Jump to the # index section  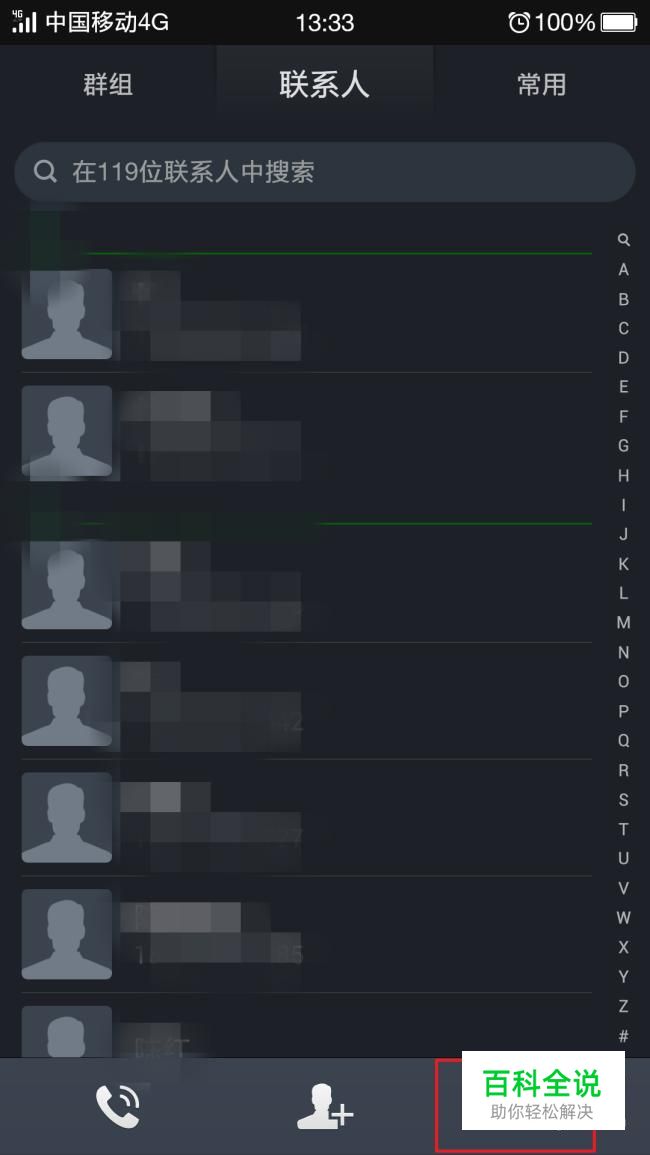click(623, 1036)
